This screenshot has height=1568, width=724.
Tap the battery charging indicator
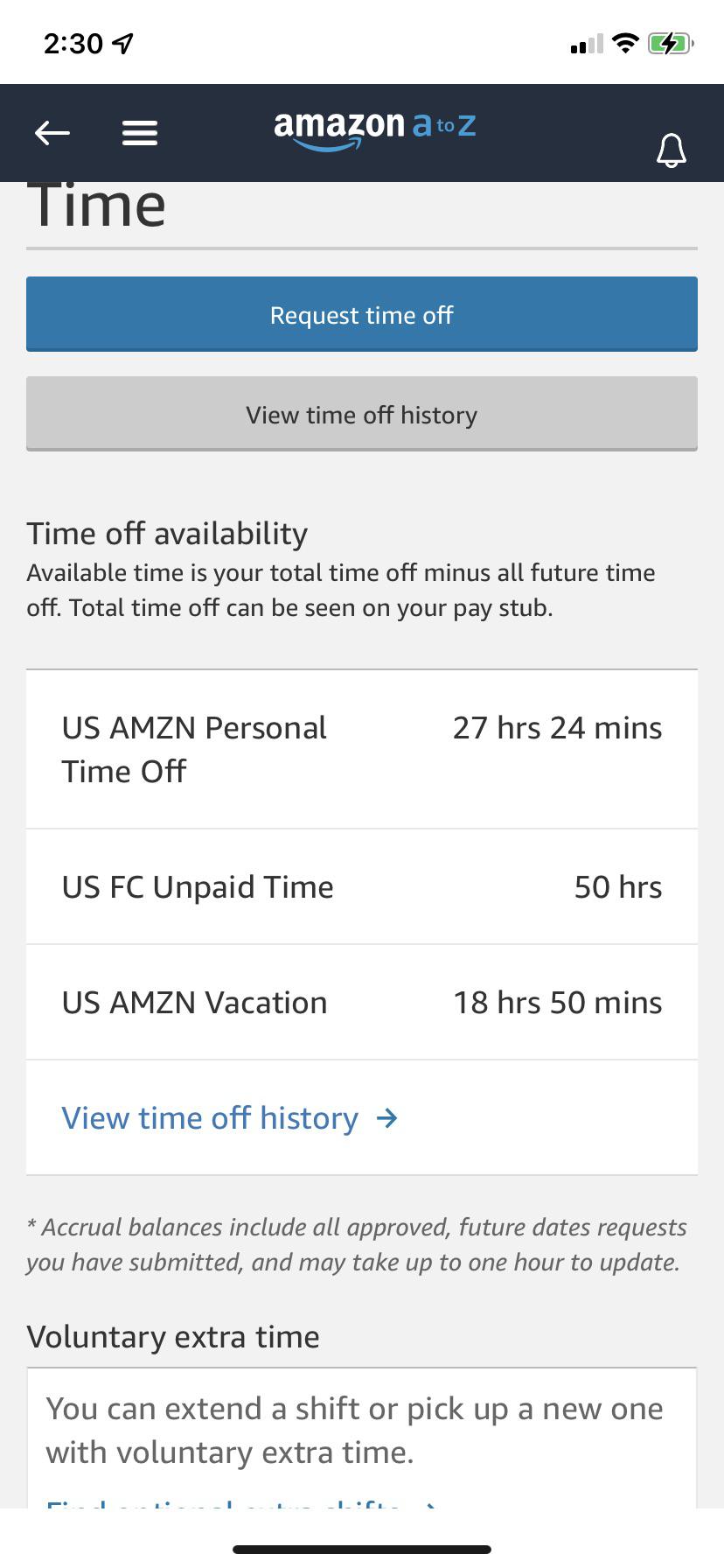point(672,43)
